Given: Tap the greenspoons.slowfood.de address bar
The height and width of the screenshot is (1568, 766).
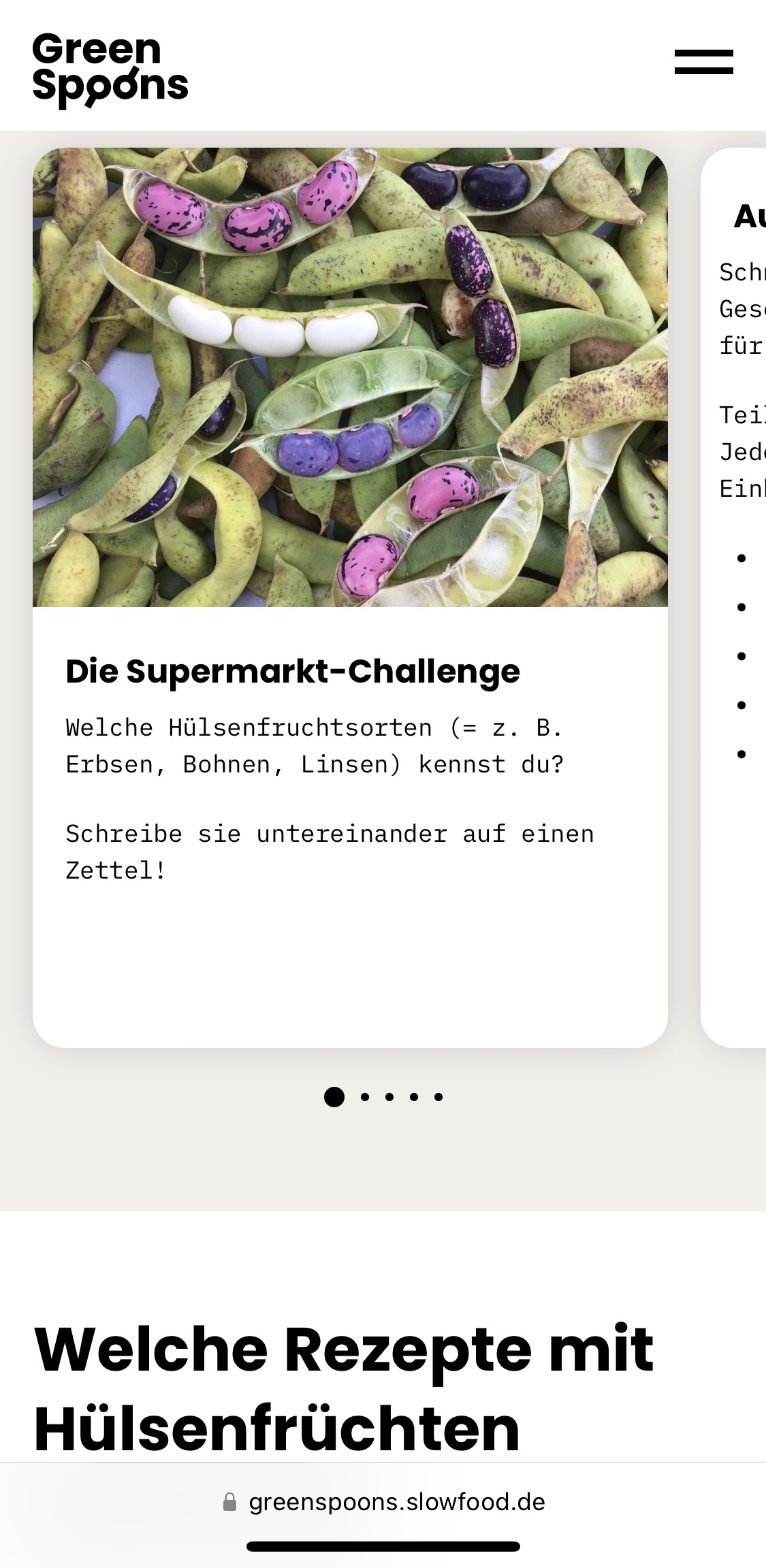Looking at the screenshot, I should (383, 1502).
